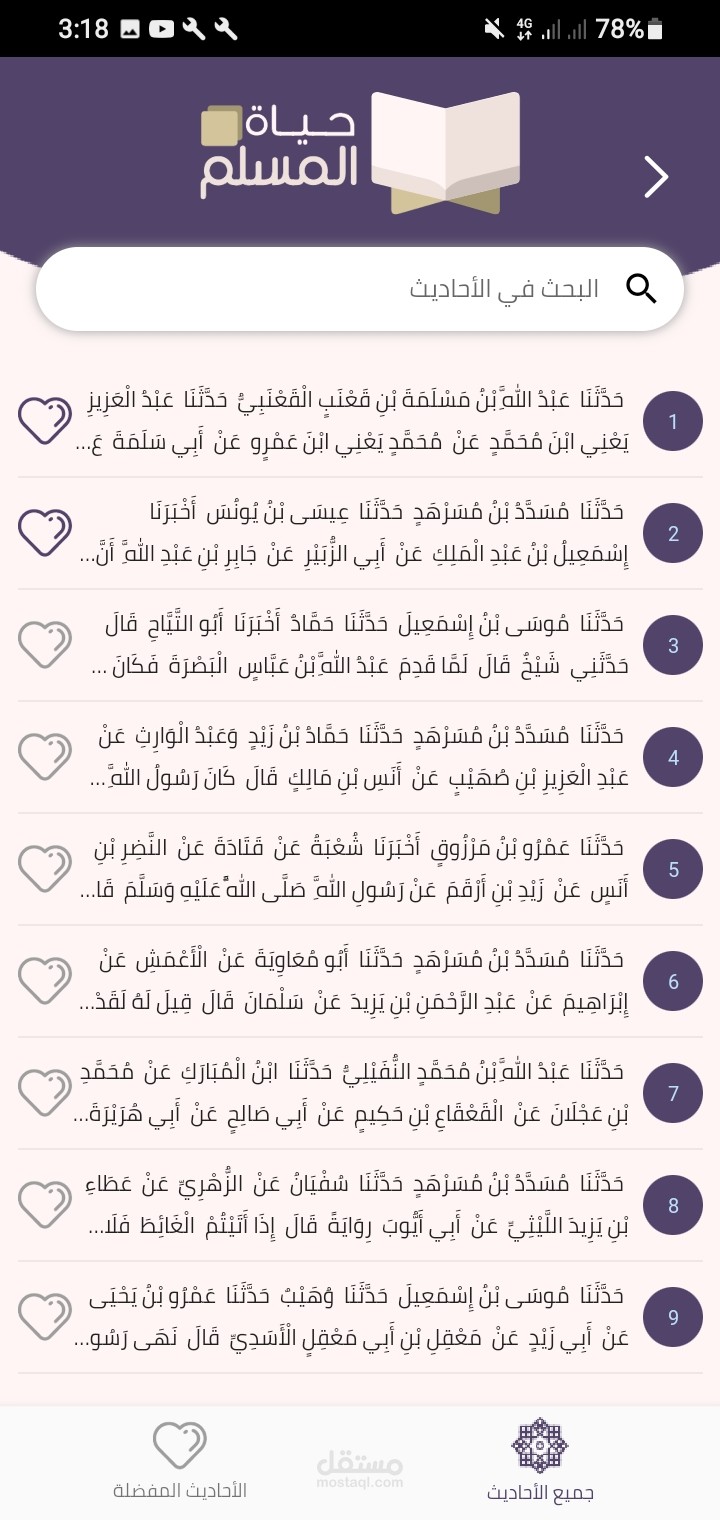Tap the magnifier search icon
Image resolution: width=720 pixels, height=1520 pixels.
pos(641,289)
